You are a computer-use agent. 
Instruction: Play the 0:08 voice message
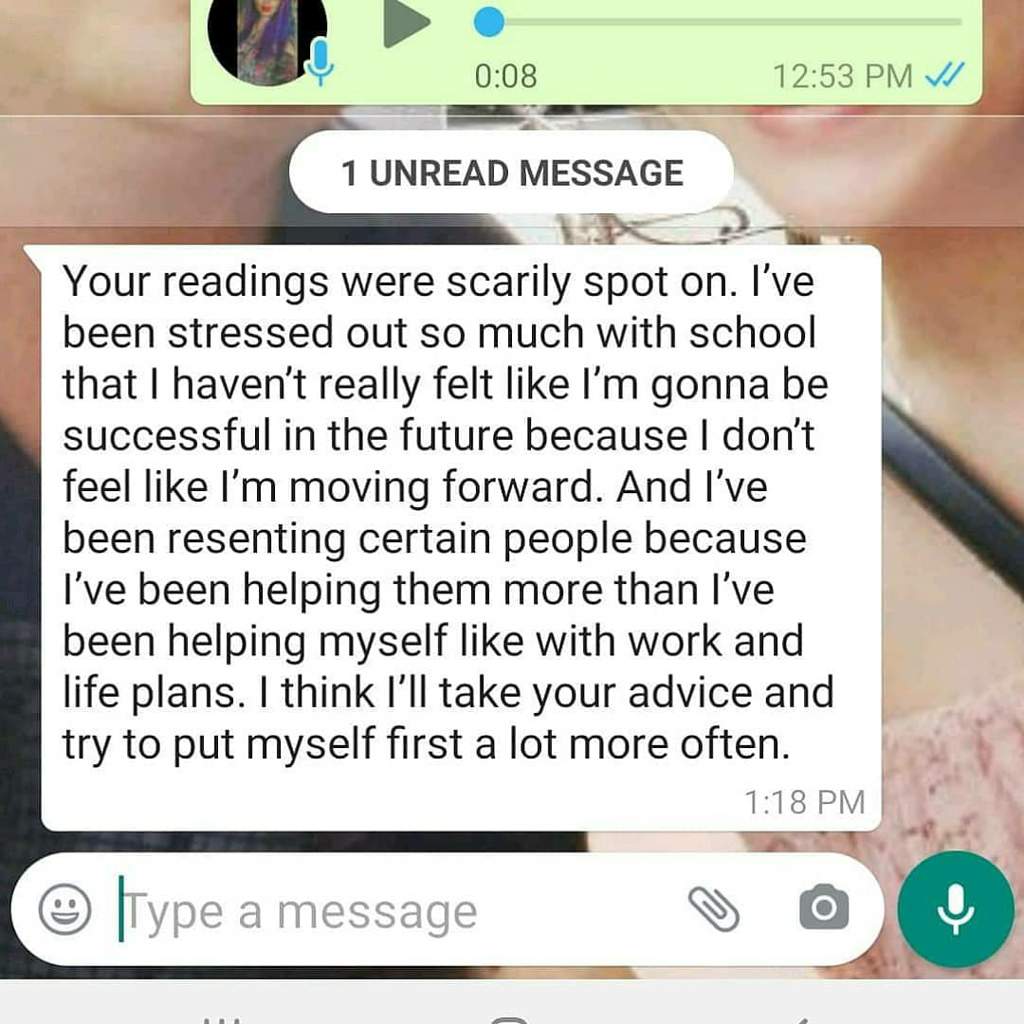coord(406,22)
